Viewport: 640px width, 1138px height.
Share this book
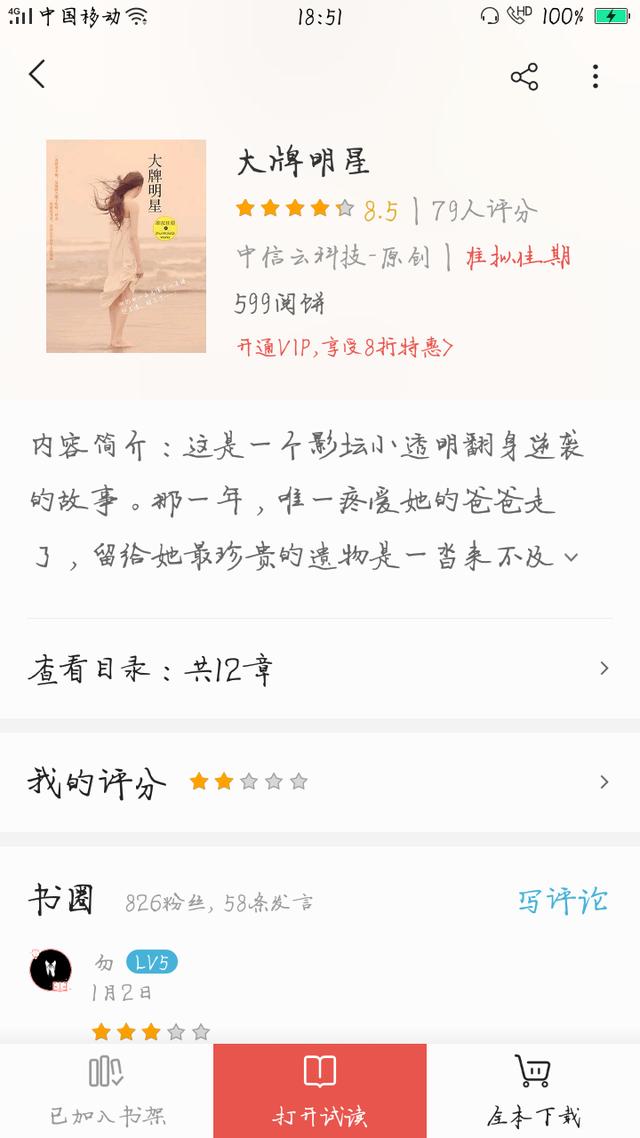[524, 76]
